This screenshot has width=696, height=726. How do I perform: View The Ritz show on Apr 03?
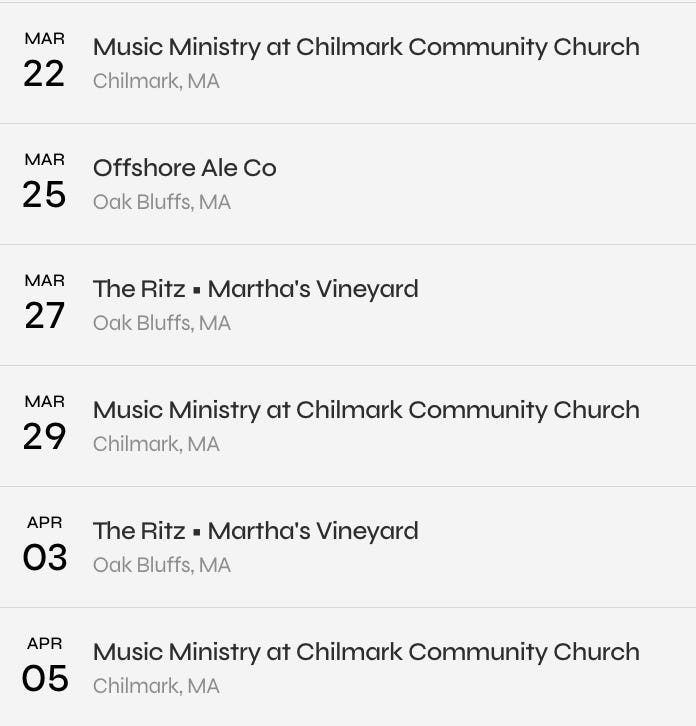click(x=255, y=531)
